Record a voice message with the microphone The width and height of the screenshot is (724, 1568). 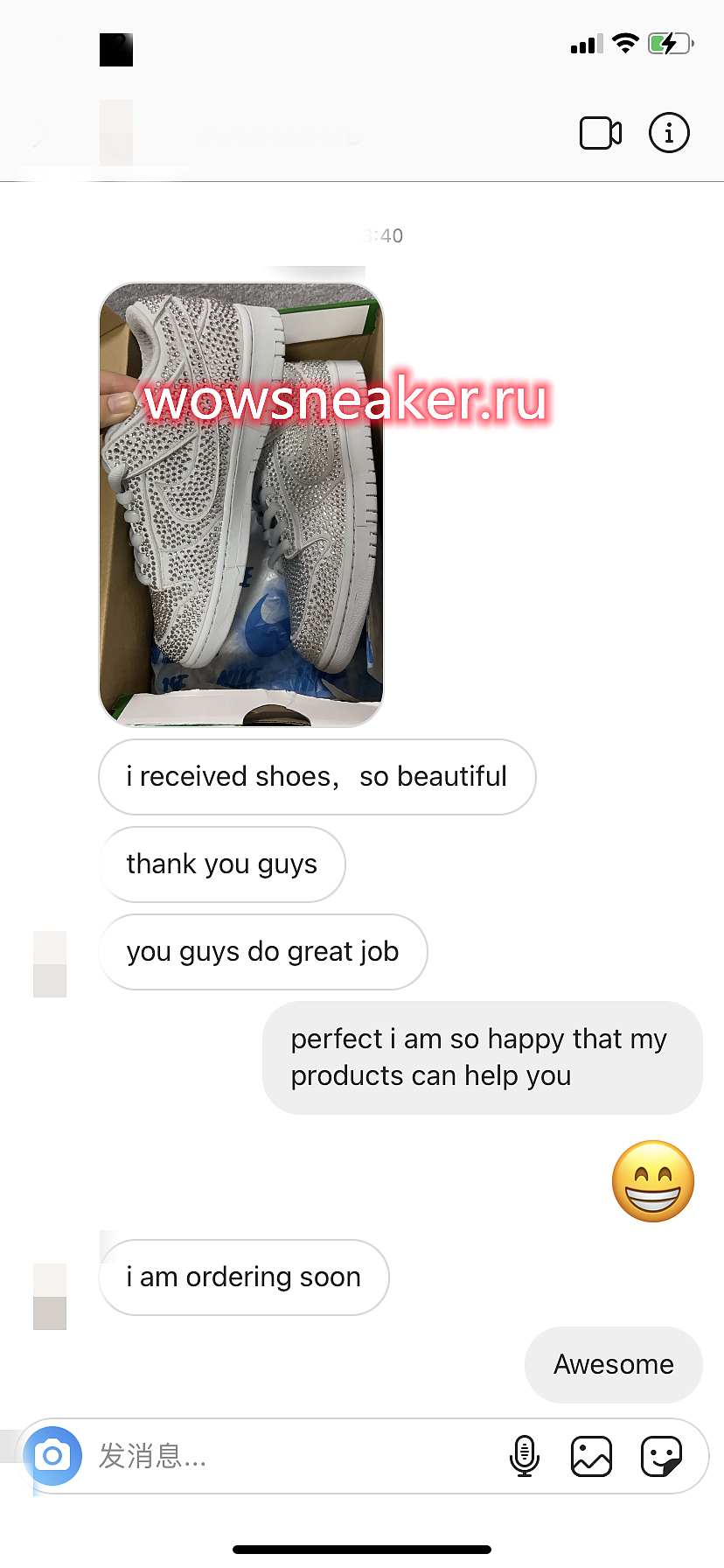point(524,1456)
